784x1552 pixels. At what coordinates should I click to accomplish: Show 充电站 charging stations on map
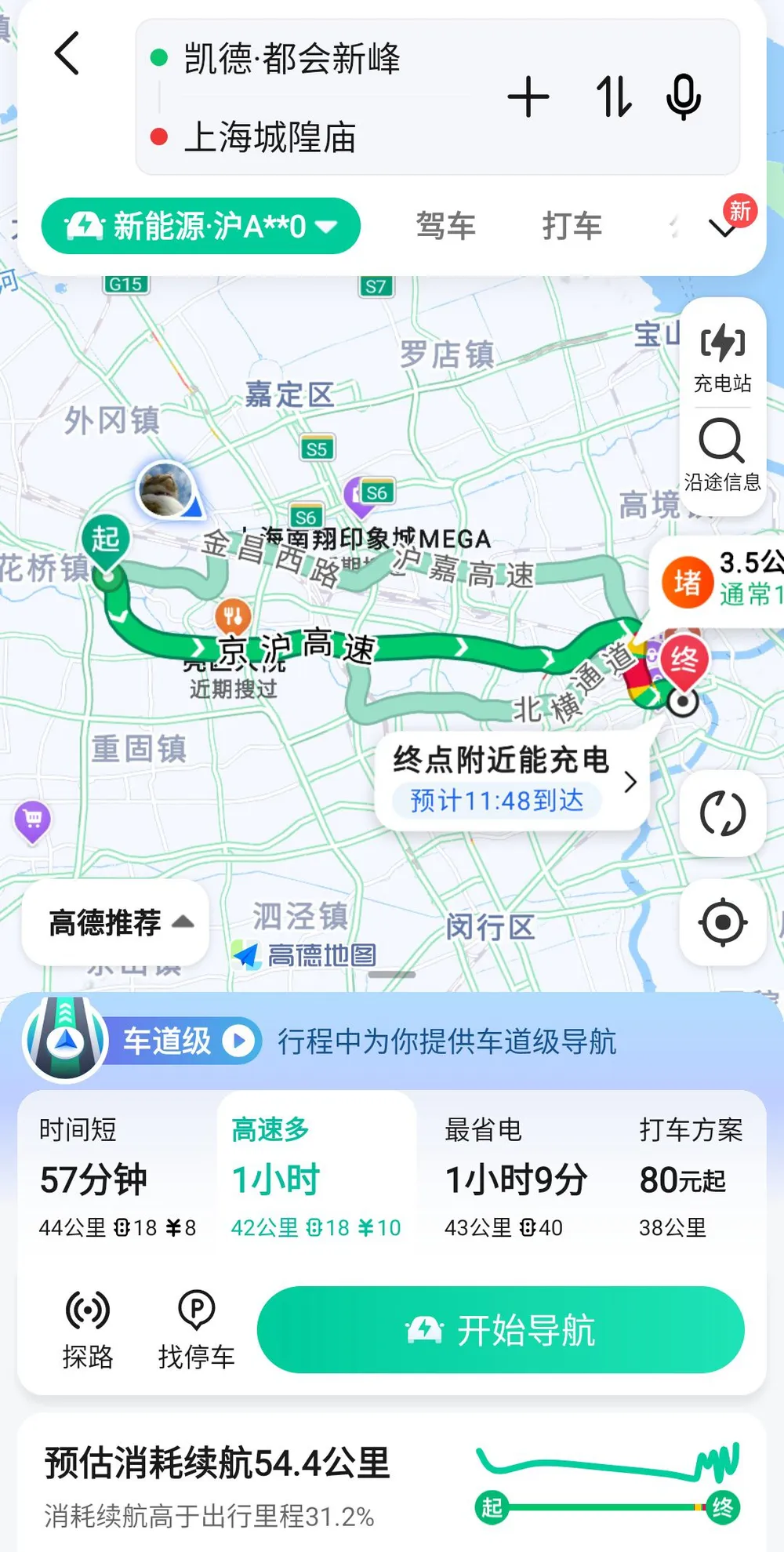coord(722,357)
